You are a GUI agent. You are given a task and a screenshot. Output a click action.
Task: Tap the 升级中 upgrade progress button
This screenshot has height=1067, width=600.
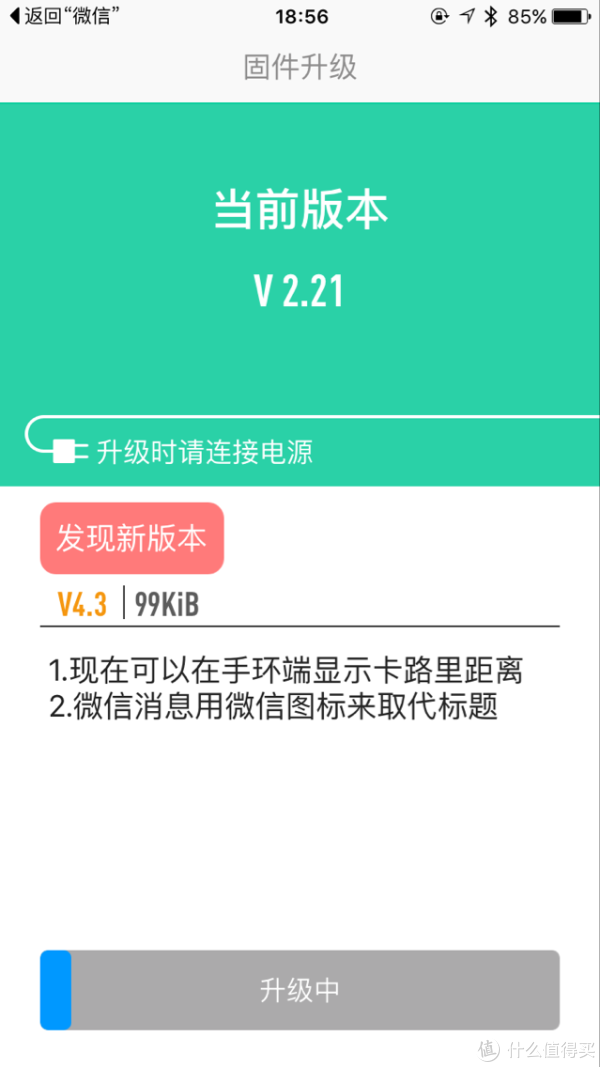point(300,990)
